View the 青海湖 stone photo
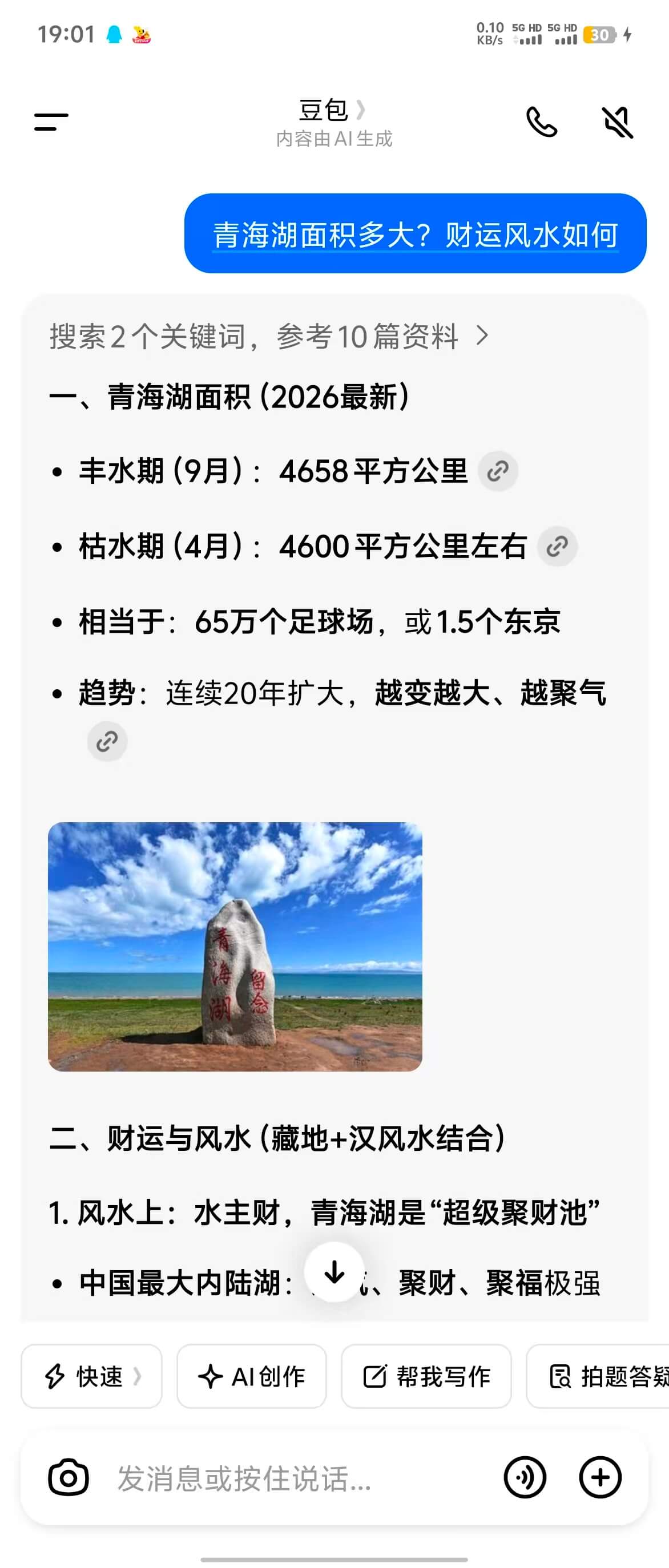 coord(235,947)
